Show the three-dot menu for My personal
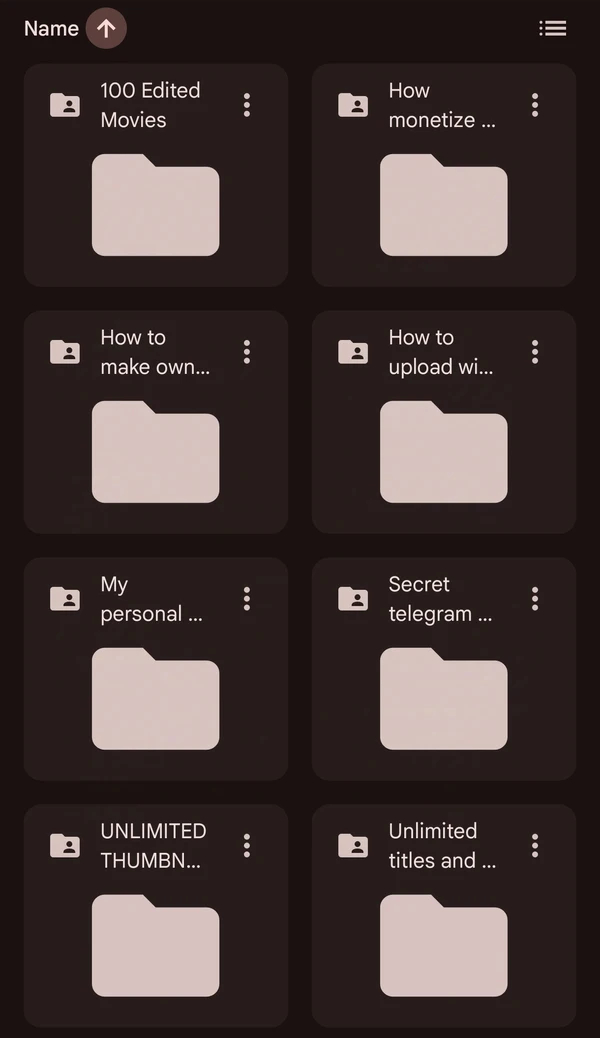The image size is (600, 1038). (x=247, y=599)
